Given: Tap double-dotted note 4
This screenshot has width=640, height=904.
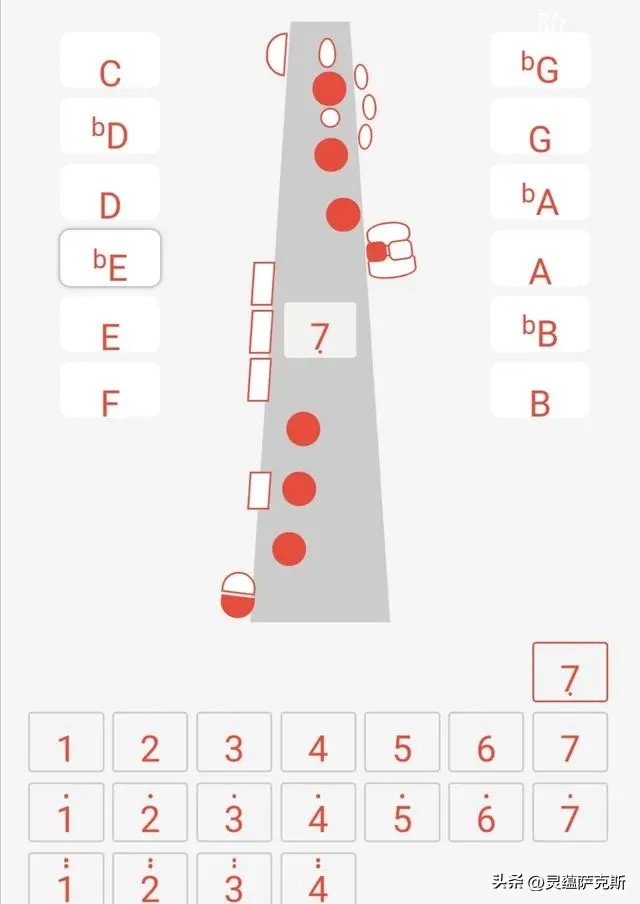Looking at the screenshot, I should pyautogui.click(x=318, y=878).
